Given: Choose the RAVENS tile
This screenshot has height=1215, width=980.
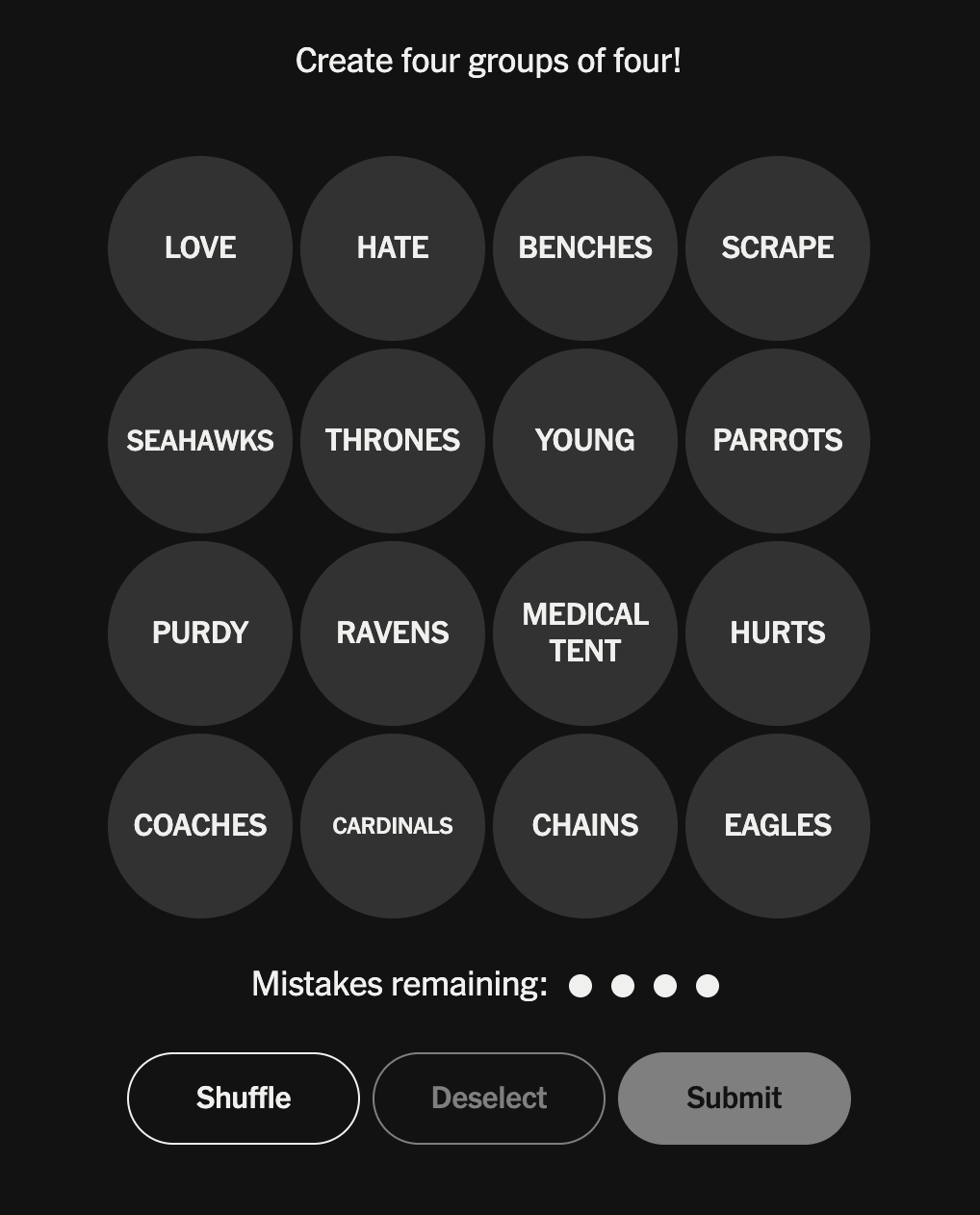Looking at the screenshot, I should click(393, 633).
